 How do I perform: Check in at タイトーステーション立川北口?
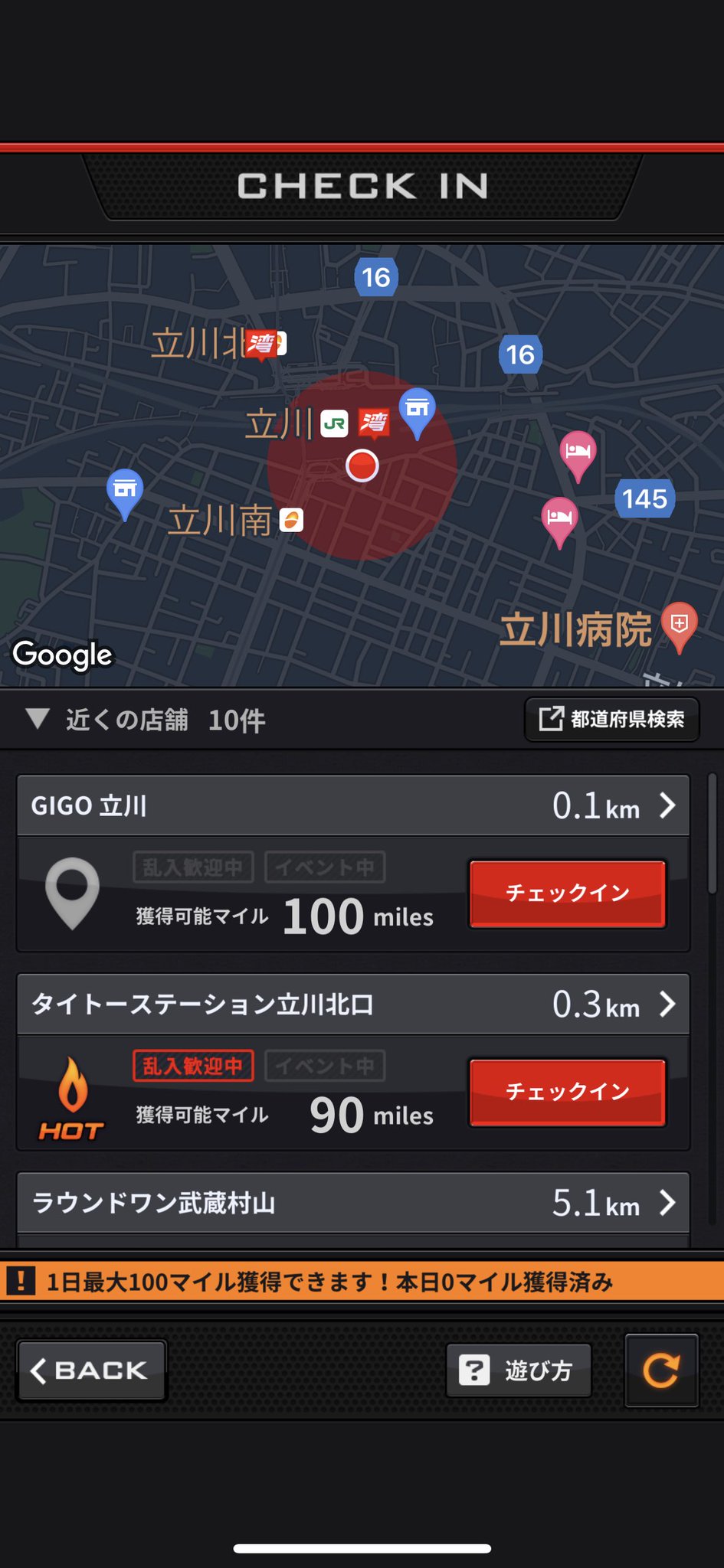click(x=567, y=1092)
